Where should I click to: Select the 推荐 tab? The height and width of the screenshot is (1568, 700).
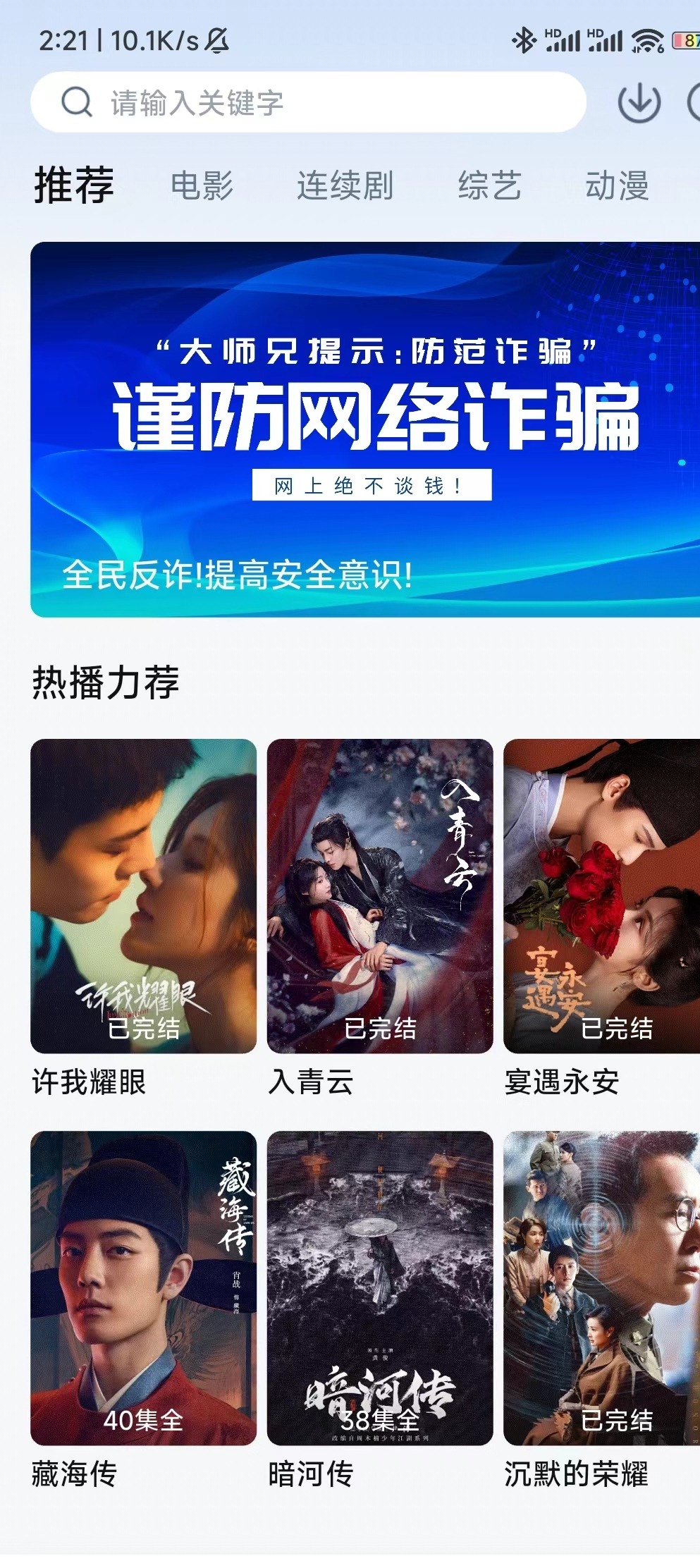74,185
